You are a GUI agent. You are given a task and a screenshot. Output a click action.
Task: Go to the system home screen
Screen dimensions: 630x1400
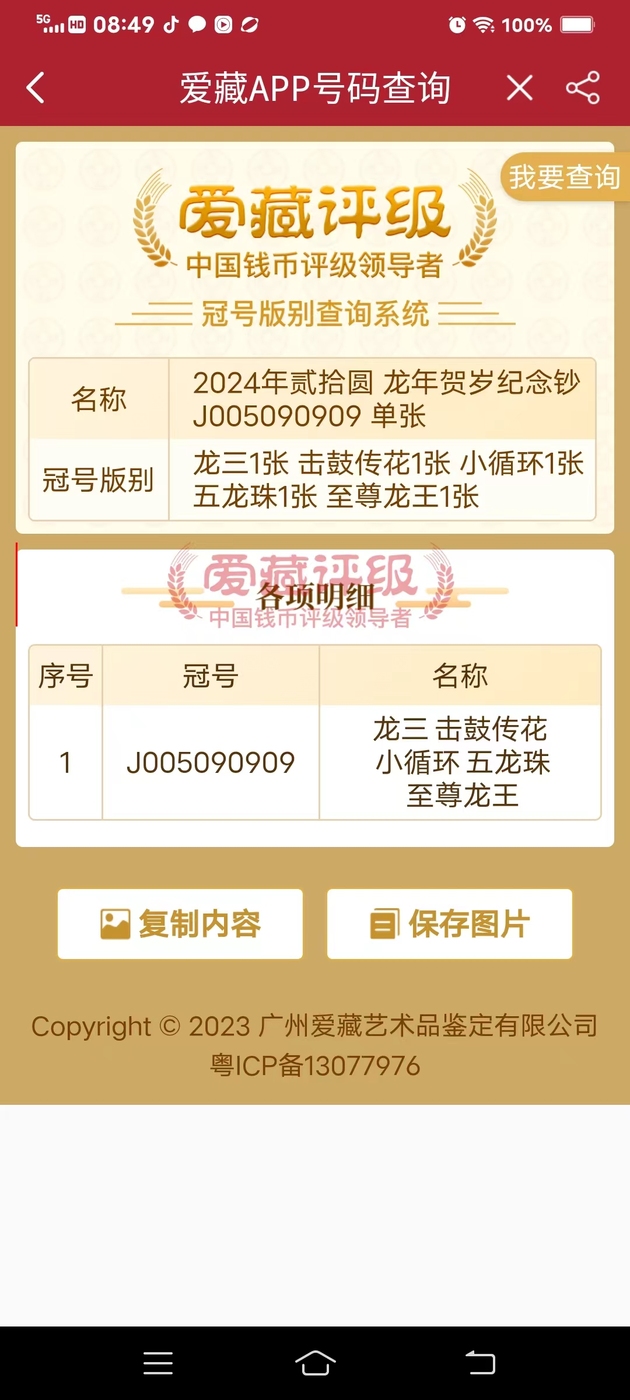click(315, 1362)
